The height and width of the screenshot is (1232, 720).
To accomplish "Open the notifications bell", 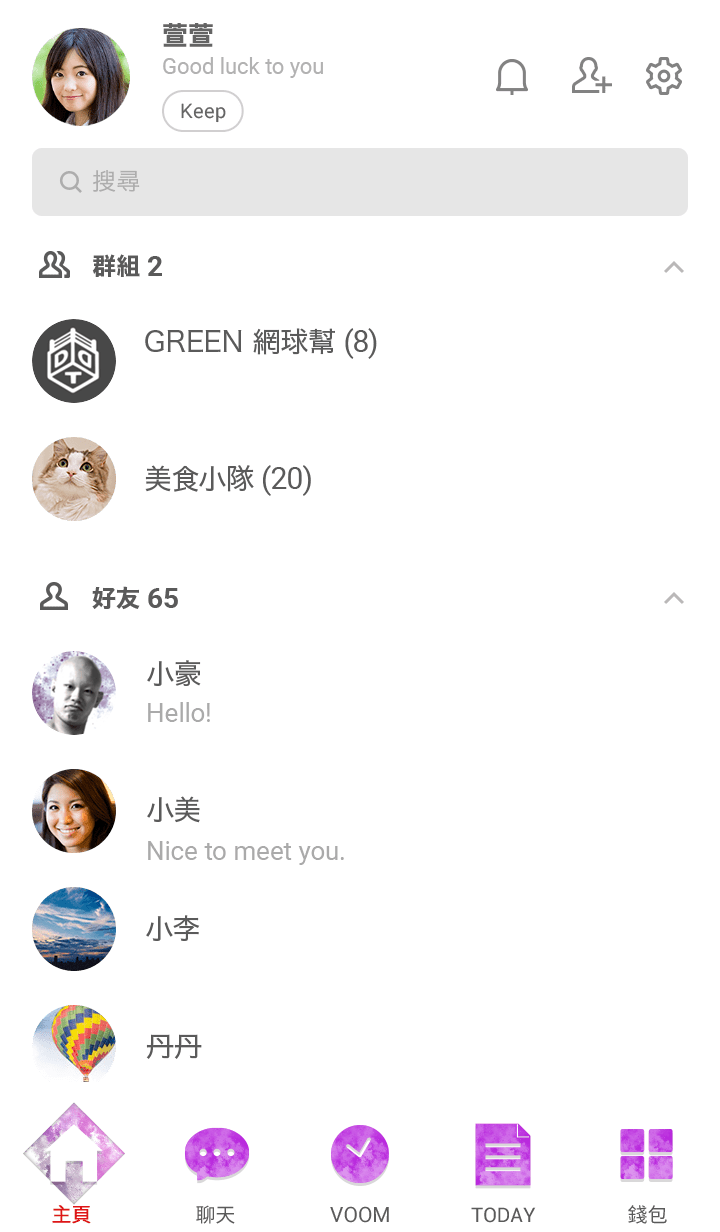I will (x=512, y=77).
